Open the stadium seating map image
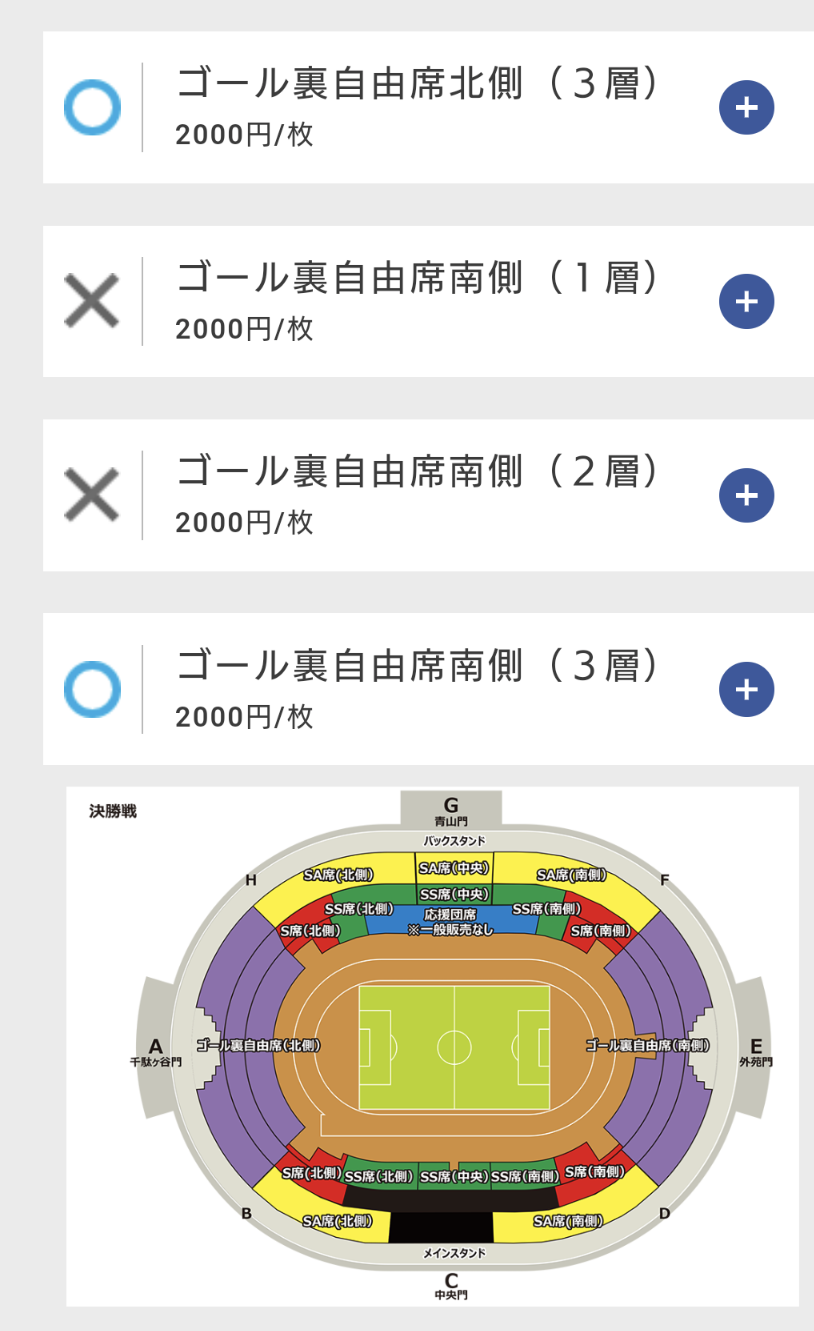The image size is (814, 1331). coord(432,1046)
